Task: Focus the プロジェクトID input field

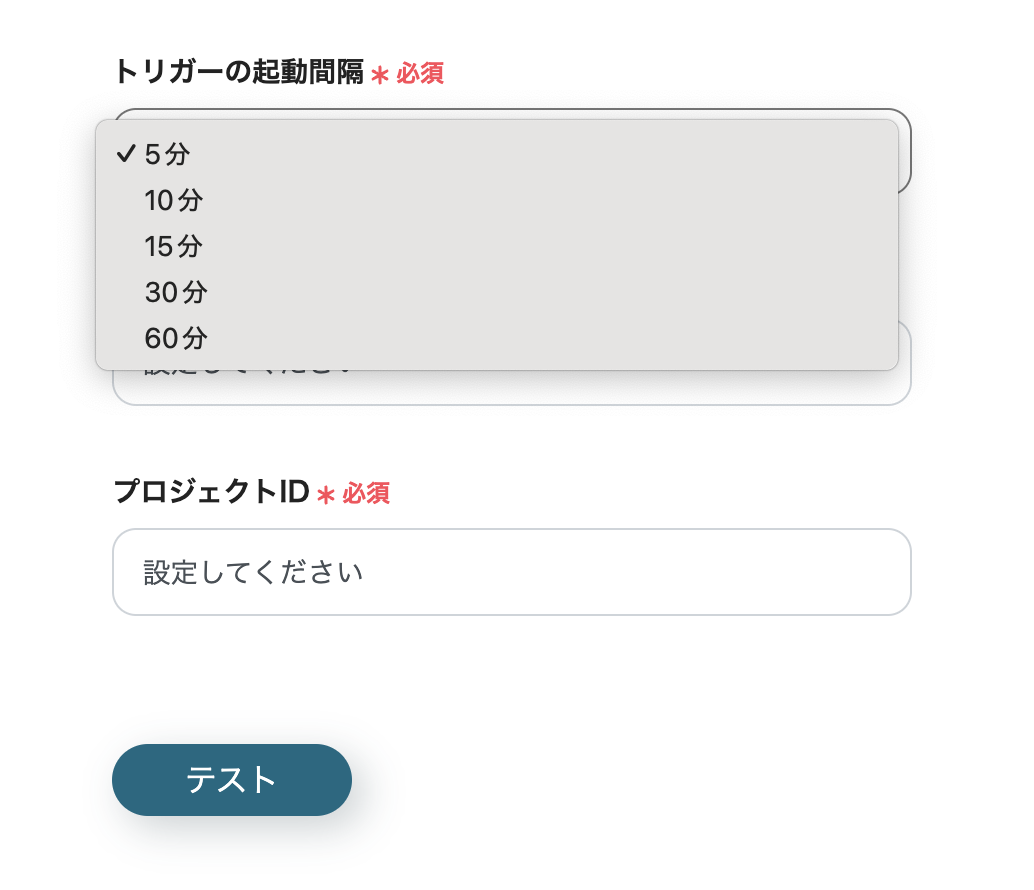Action: [x=511, y=572]
